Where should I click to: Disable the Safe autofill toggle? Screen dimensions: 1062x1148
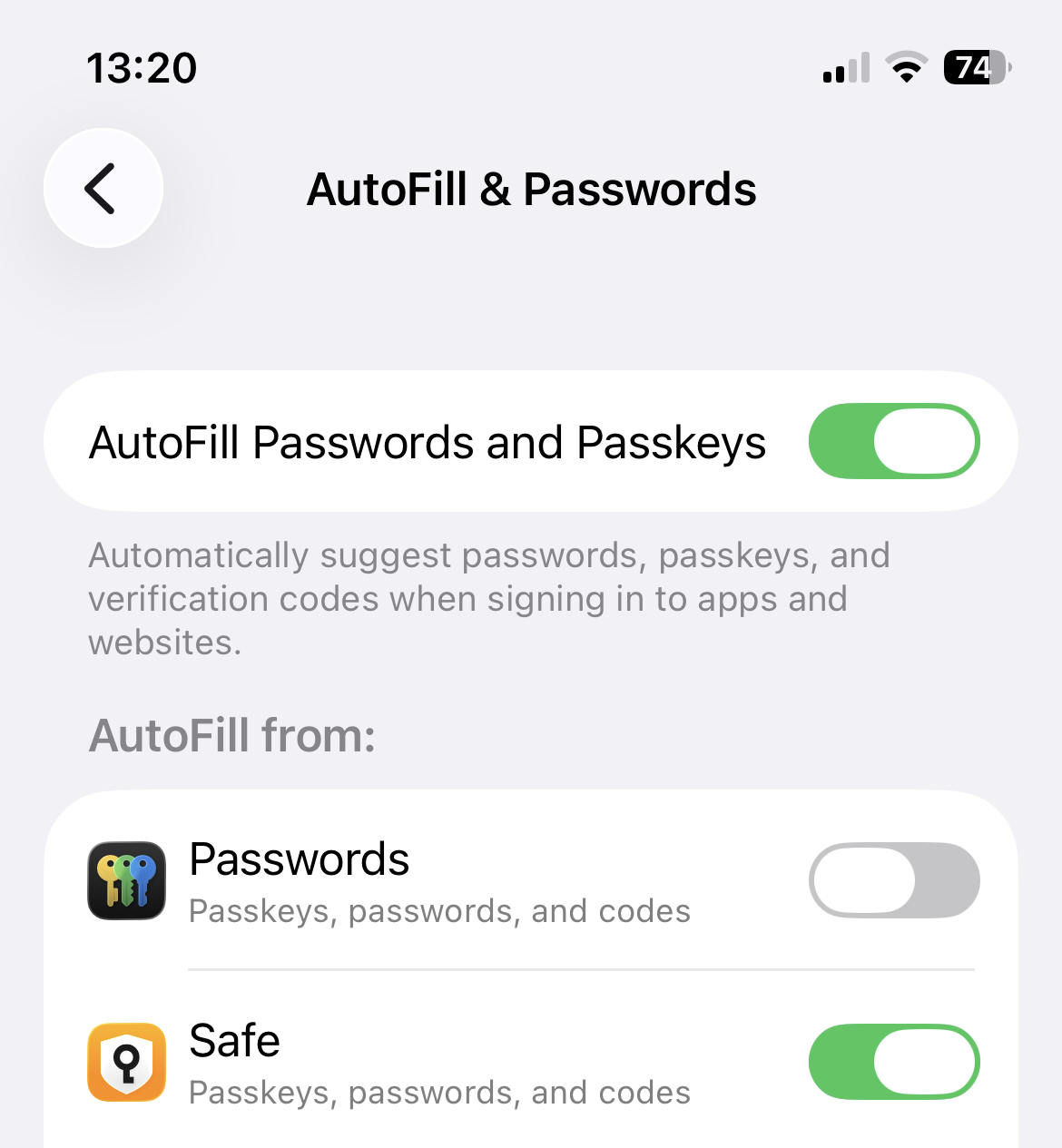coord(893,1062)
